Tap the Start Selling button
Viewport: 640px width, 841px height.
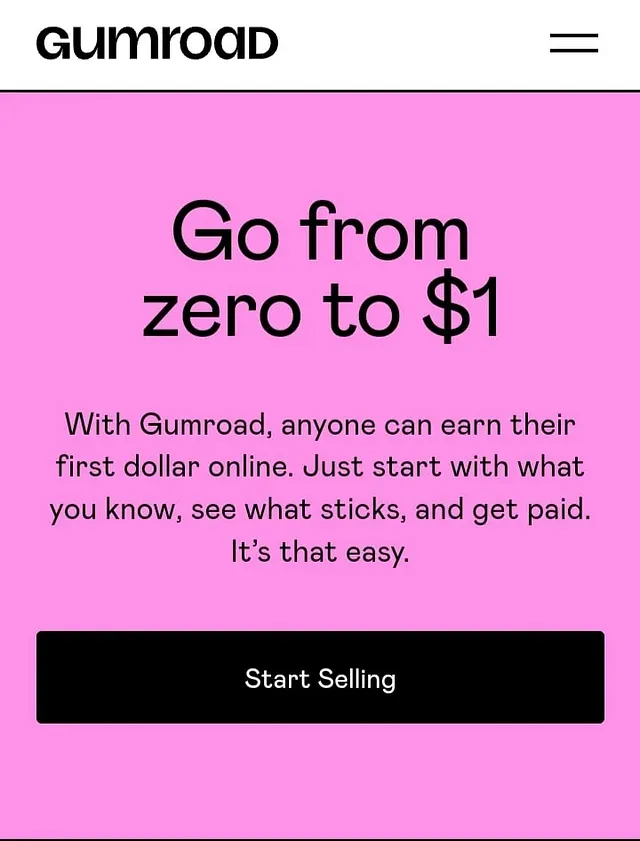pyautogui.click(x=320, y=677)
